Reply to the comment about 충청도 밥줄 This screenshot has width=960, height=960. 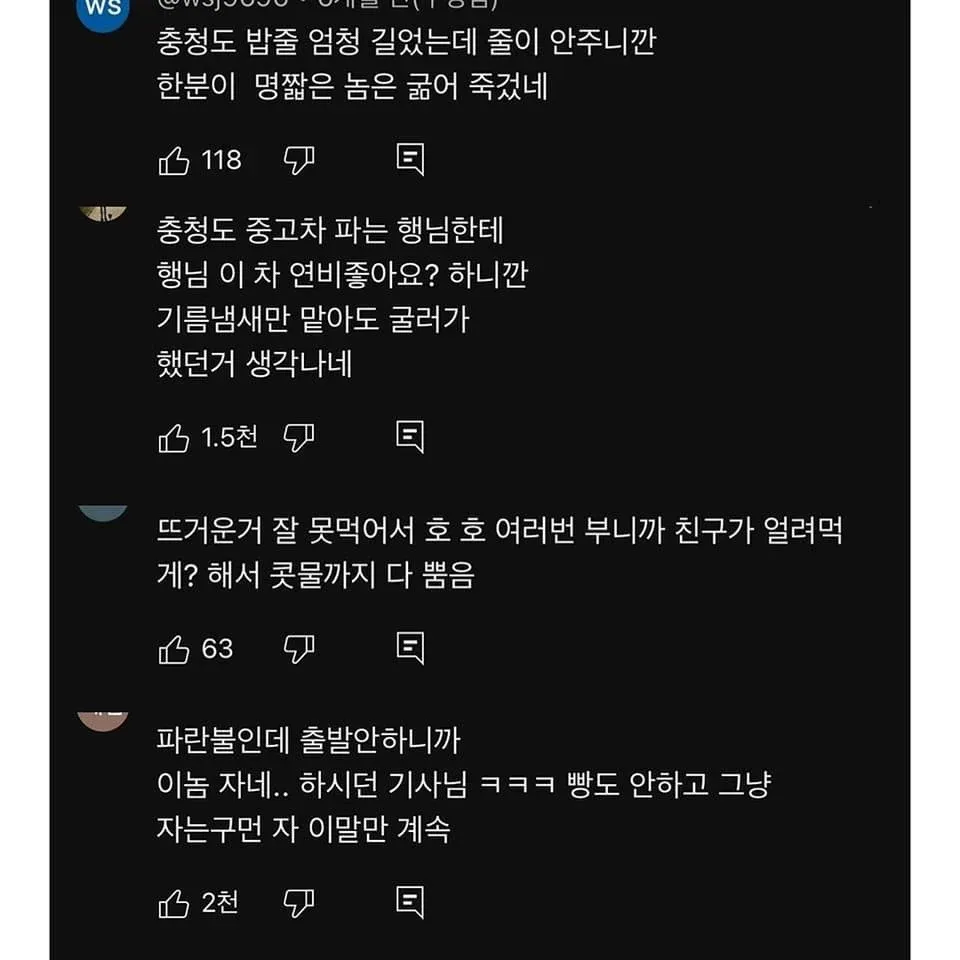(410, 159)
